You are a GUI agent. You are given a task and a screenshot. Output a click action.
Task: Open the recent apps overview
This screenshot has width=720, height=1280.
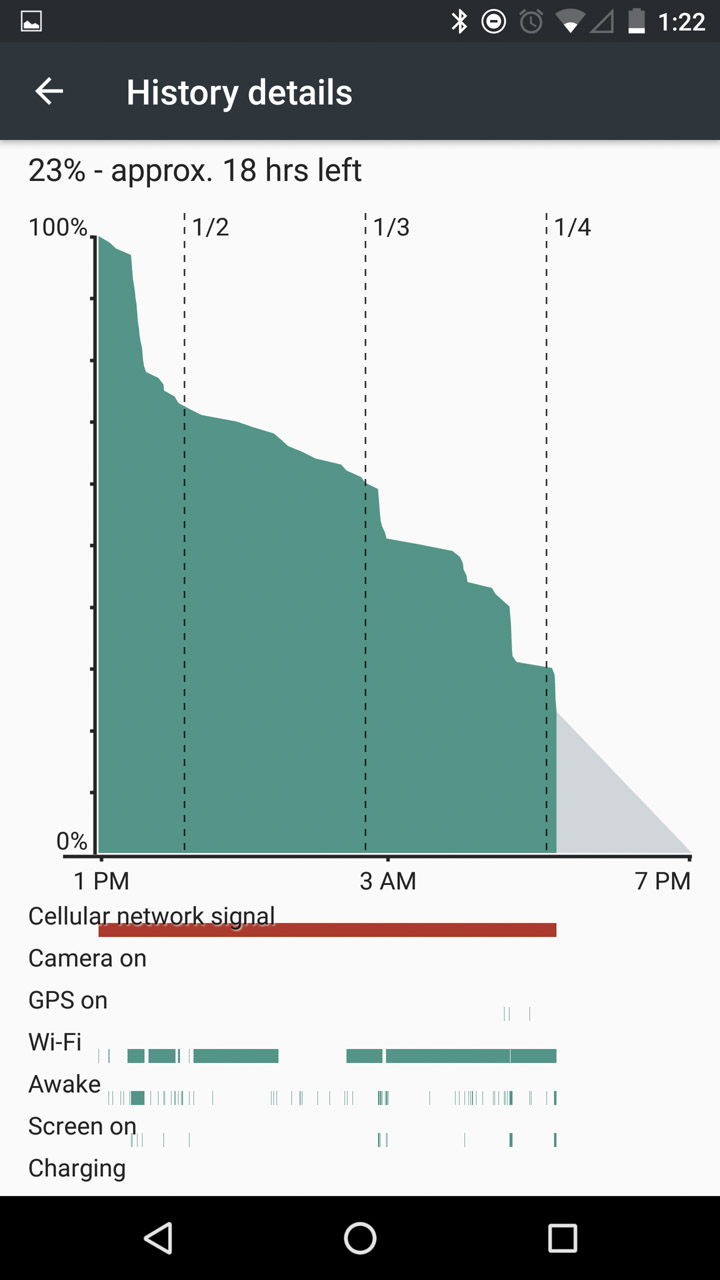coord(562,1238)
